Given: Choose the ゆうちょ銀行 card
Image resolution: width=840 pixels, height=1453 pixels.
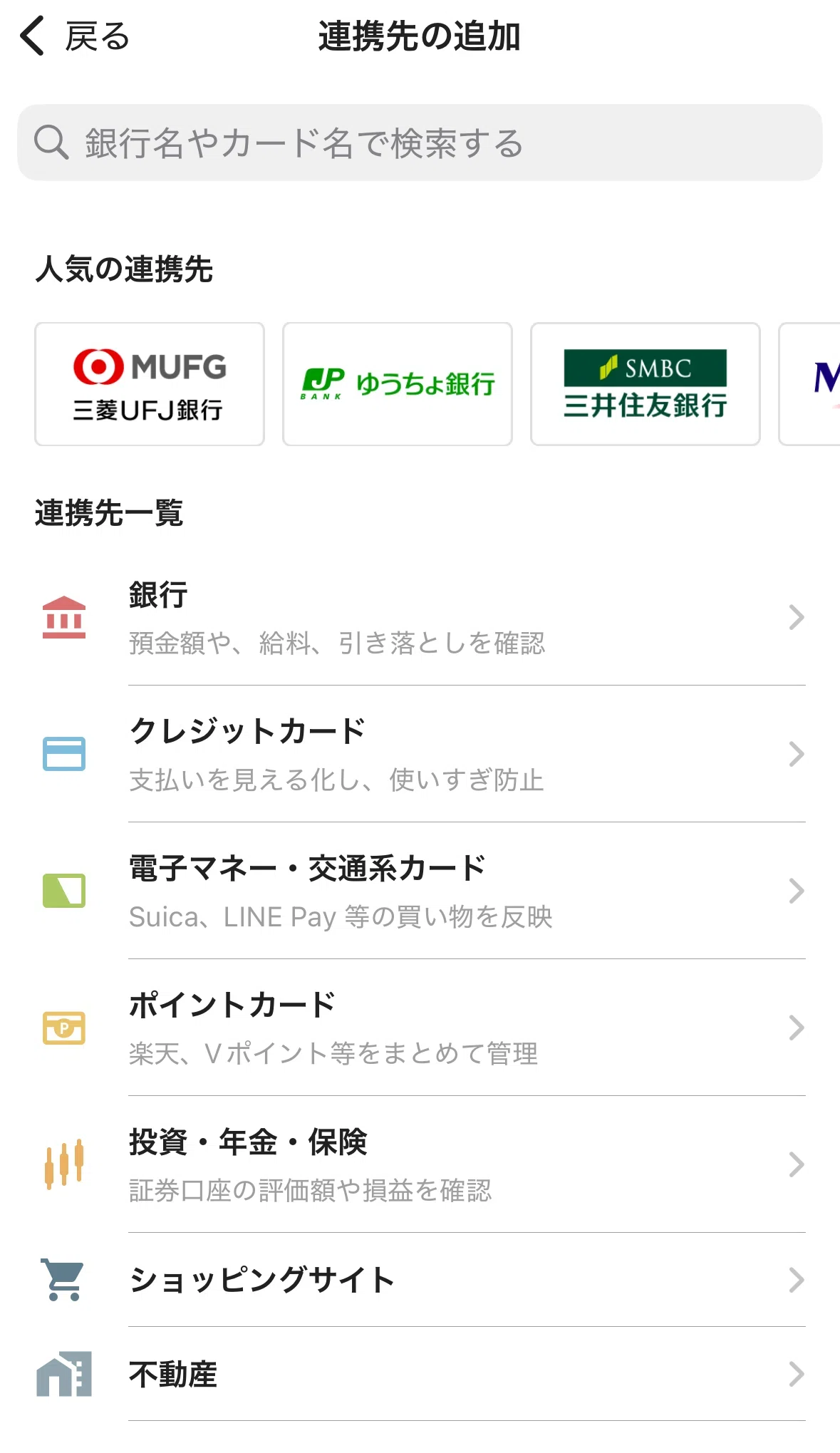Looking at the screenshot, I should pyautogui.click(x=398, y=384).
